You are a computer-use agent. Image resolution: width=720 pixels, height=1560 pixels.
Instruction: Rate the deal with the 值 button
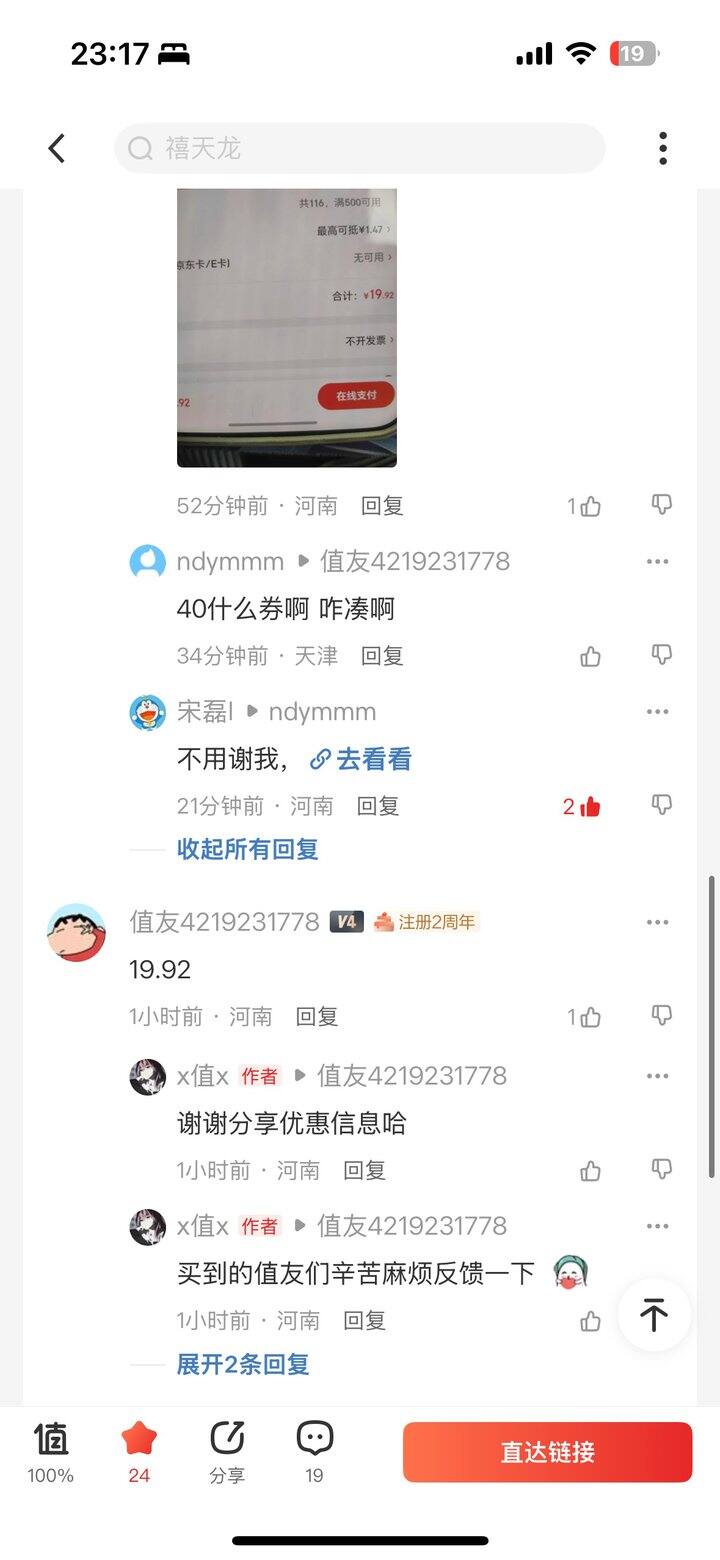tap(51, 1450)
